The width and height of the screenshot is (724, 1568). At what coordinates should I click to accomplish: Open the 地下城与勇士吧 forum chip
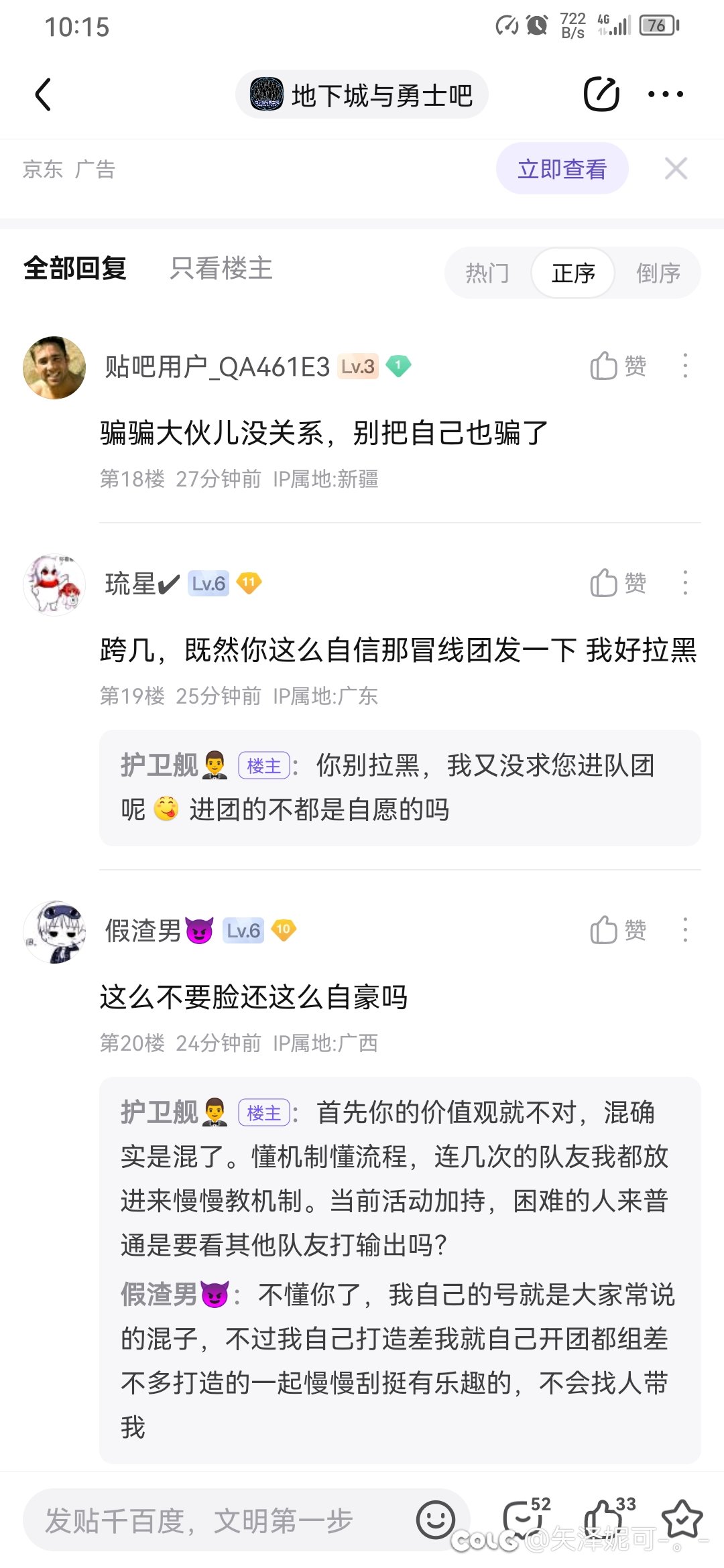362,94
